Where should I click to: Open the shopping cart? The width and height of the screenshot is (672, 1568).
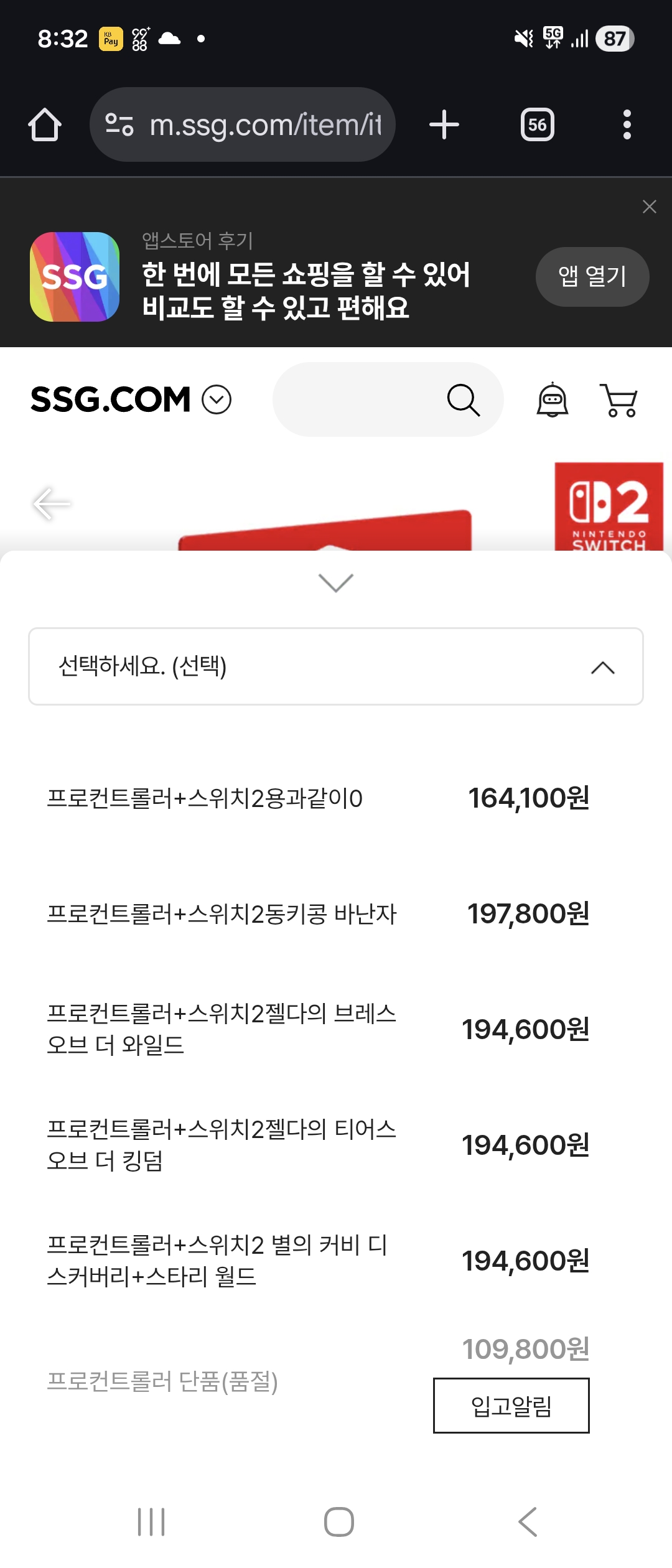coord(618,400)
